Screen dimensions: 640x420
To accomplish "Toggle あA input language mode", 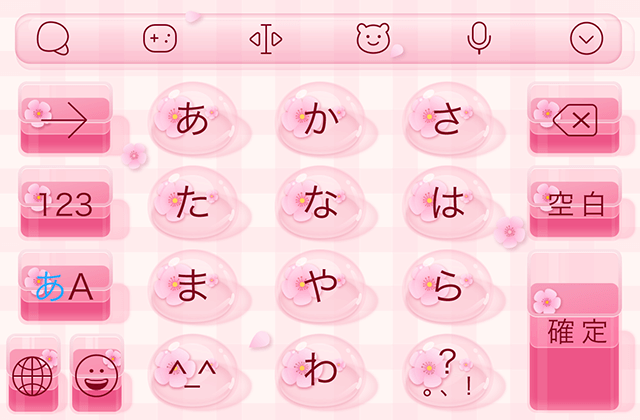I will [66, 288].
